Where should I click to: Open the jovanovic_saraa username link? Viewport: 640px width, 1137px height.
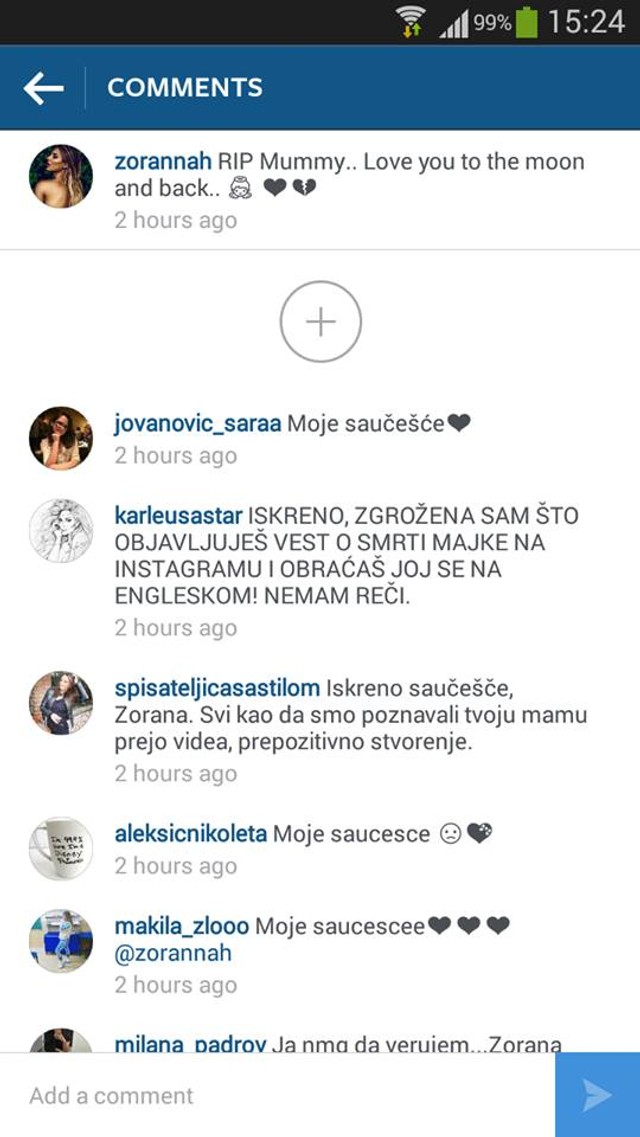tap(198, 424)
